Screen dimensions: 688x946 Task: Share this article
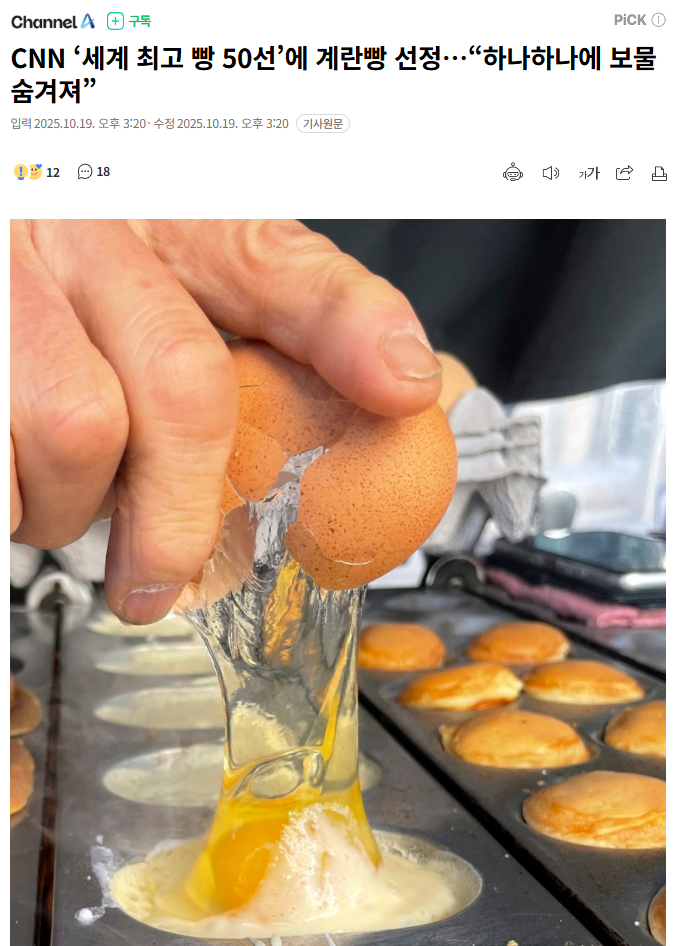tap(624, 173)
